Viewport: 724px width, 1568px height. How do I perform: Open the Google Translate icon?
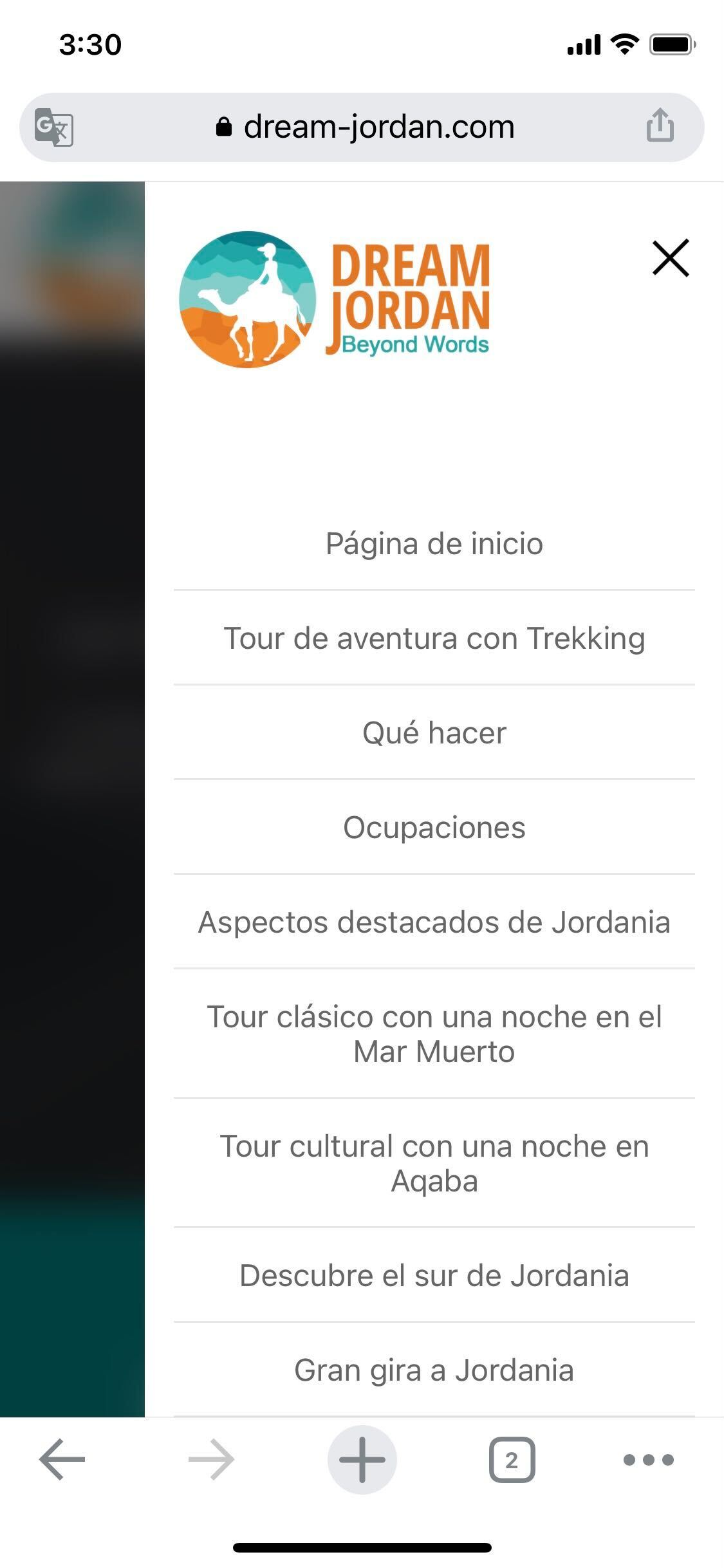[54, 127]
